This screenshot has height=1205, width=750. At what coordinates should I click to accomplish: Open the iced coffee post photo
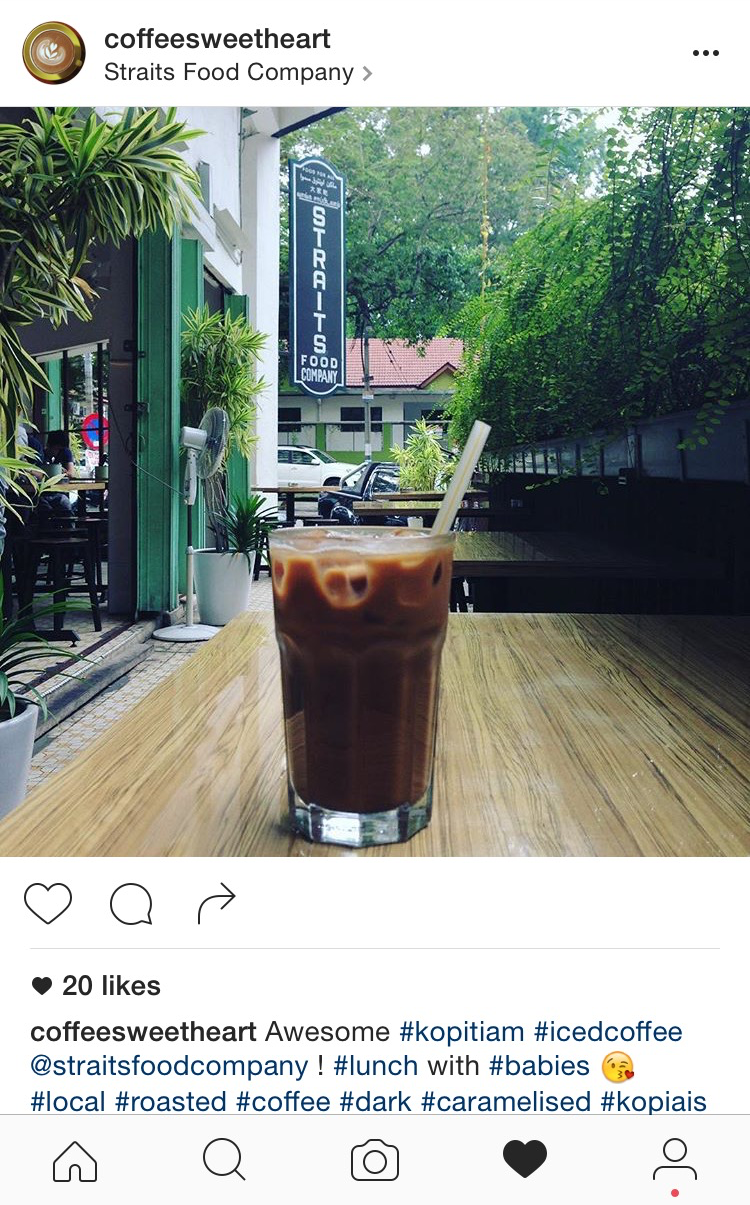pos(375,481)
